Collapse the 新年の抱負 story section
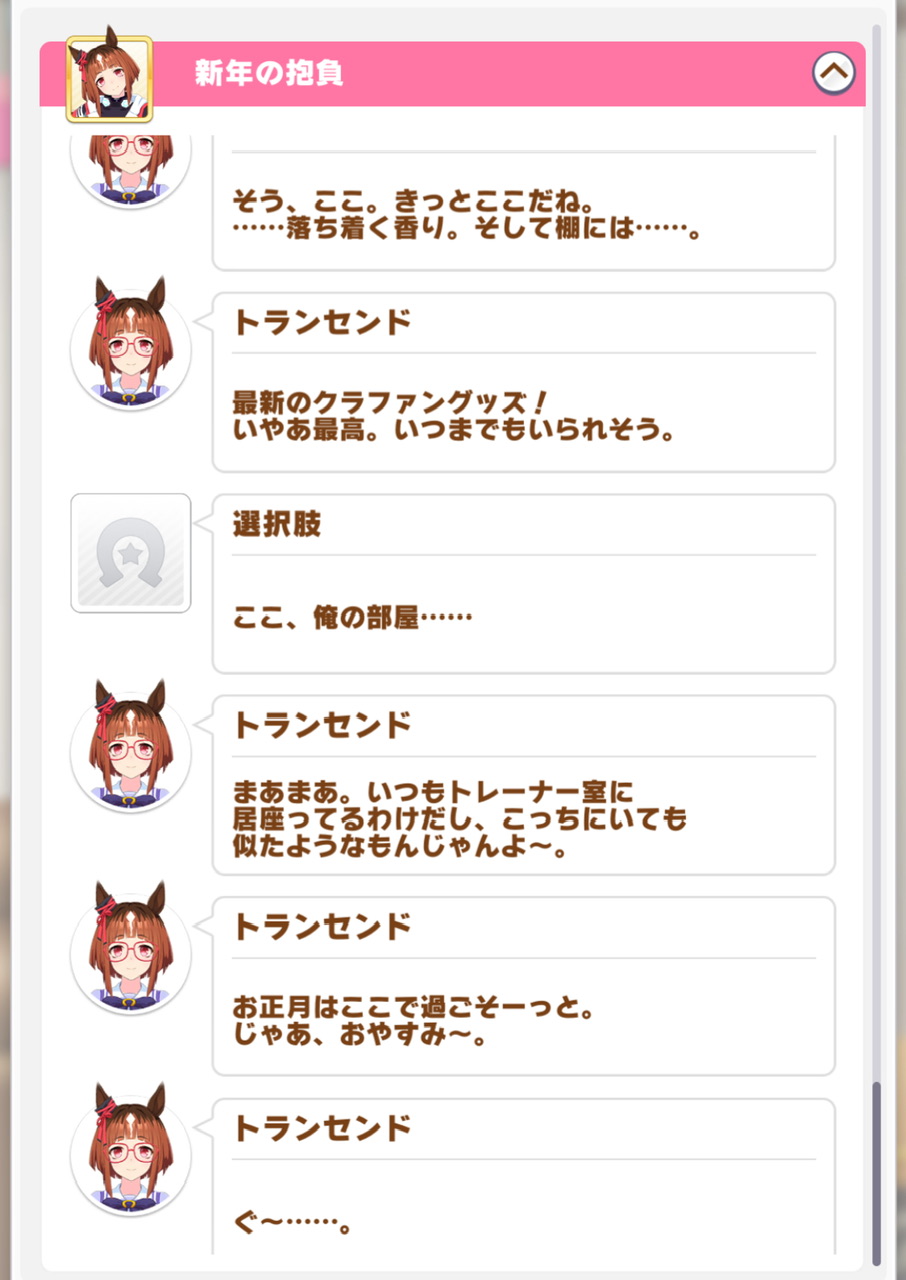The image size is (906, 1280). (834, 72)
